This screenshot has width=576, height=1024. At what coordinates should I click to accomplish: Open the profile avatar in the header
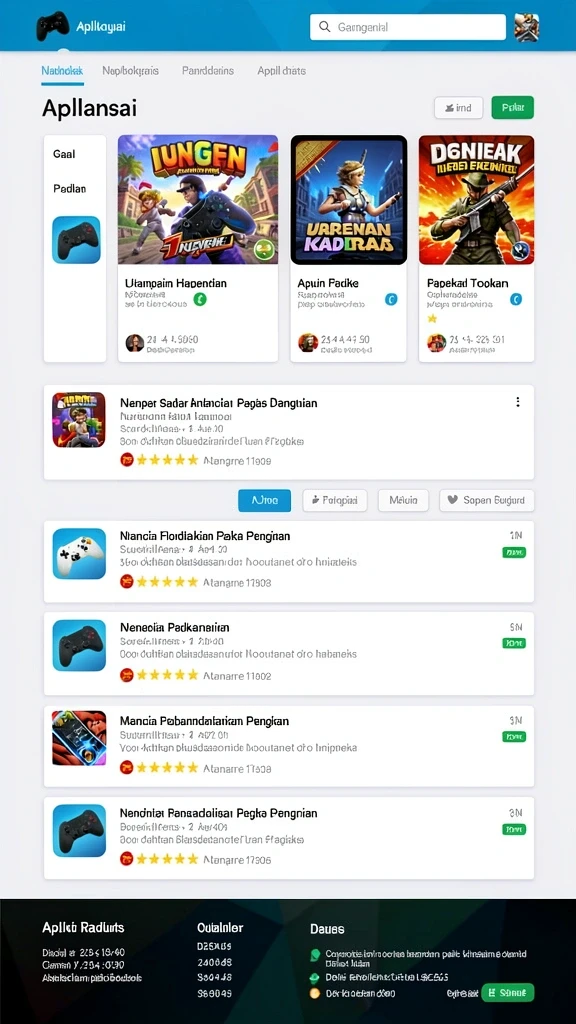526,27
